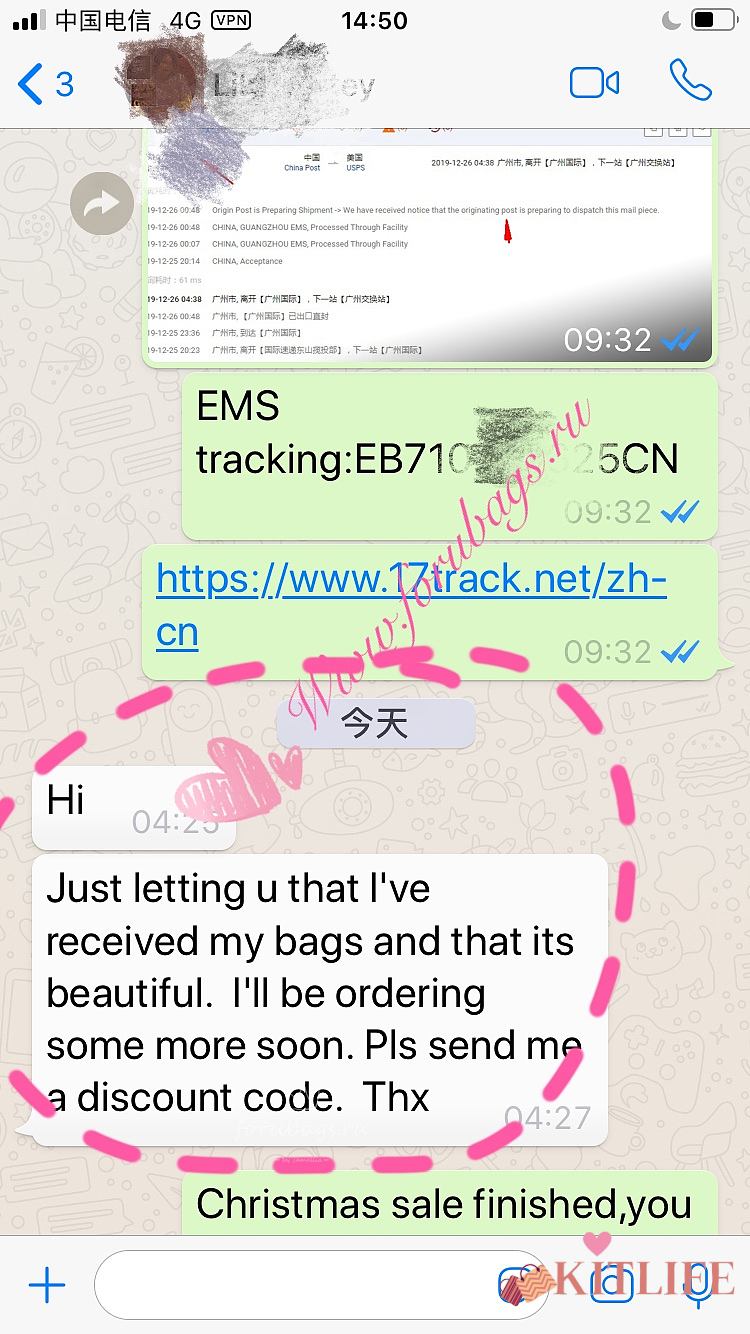The height and width of the screenshot is (1334, 750).
Task: Start a video call with this contact
Action: point(594,83)
